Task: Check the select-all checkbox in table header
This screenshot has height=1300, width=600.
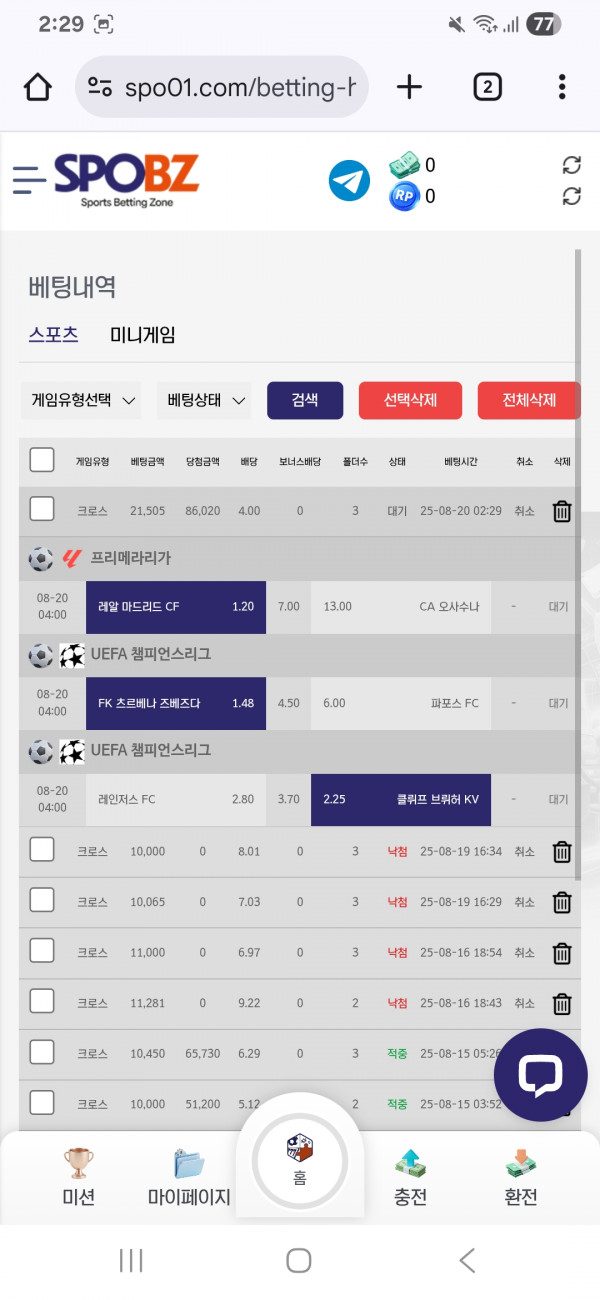Action: (x=42, y=460)
